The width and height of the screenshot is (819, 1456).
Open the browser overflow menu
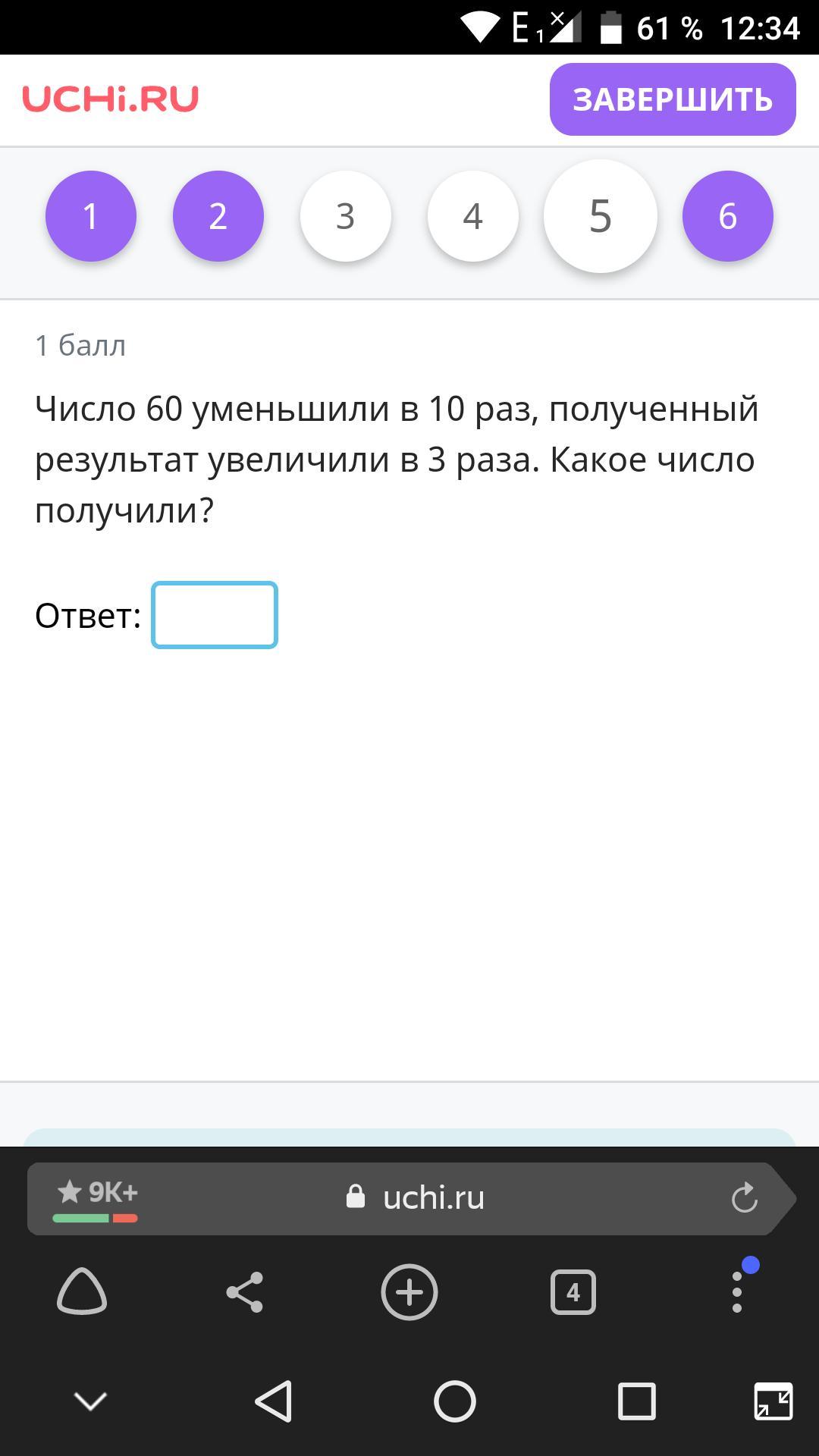point(737,1291)
